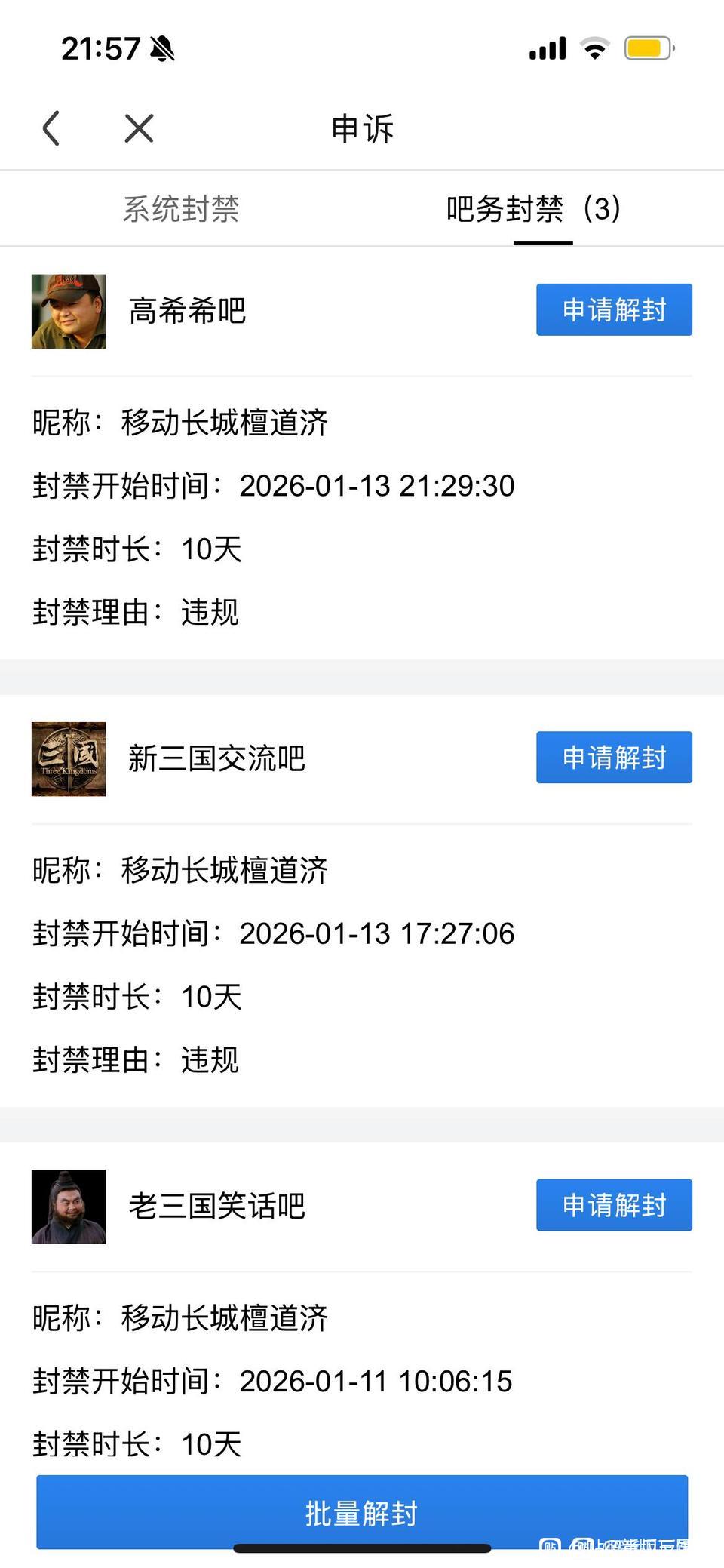Select the 吧务封禁 (3) tab
The height and width of the screenshot is (1568, 724).
tap(534, 209)
